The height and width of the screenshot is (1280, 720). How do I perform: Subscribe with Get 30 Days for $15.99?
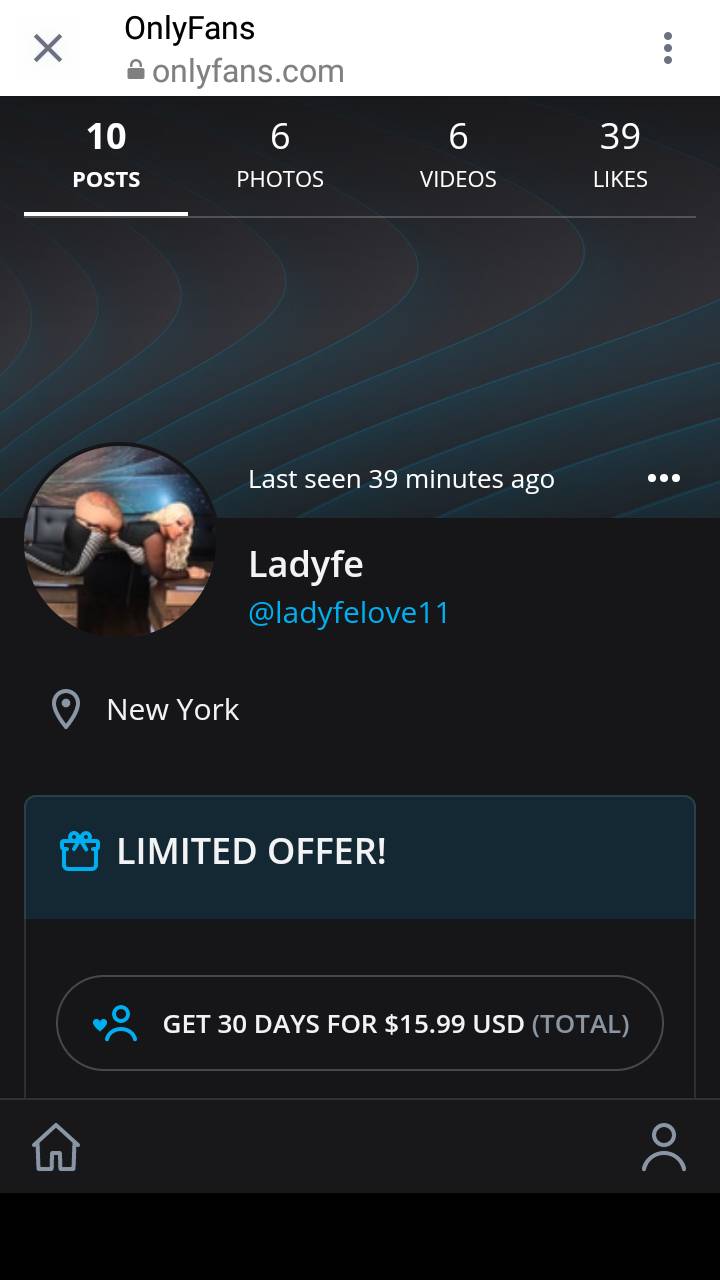[360, 1022]
